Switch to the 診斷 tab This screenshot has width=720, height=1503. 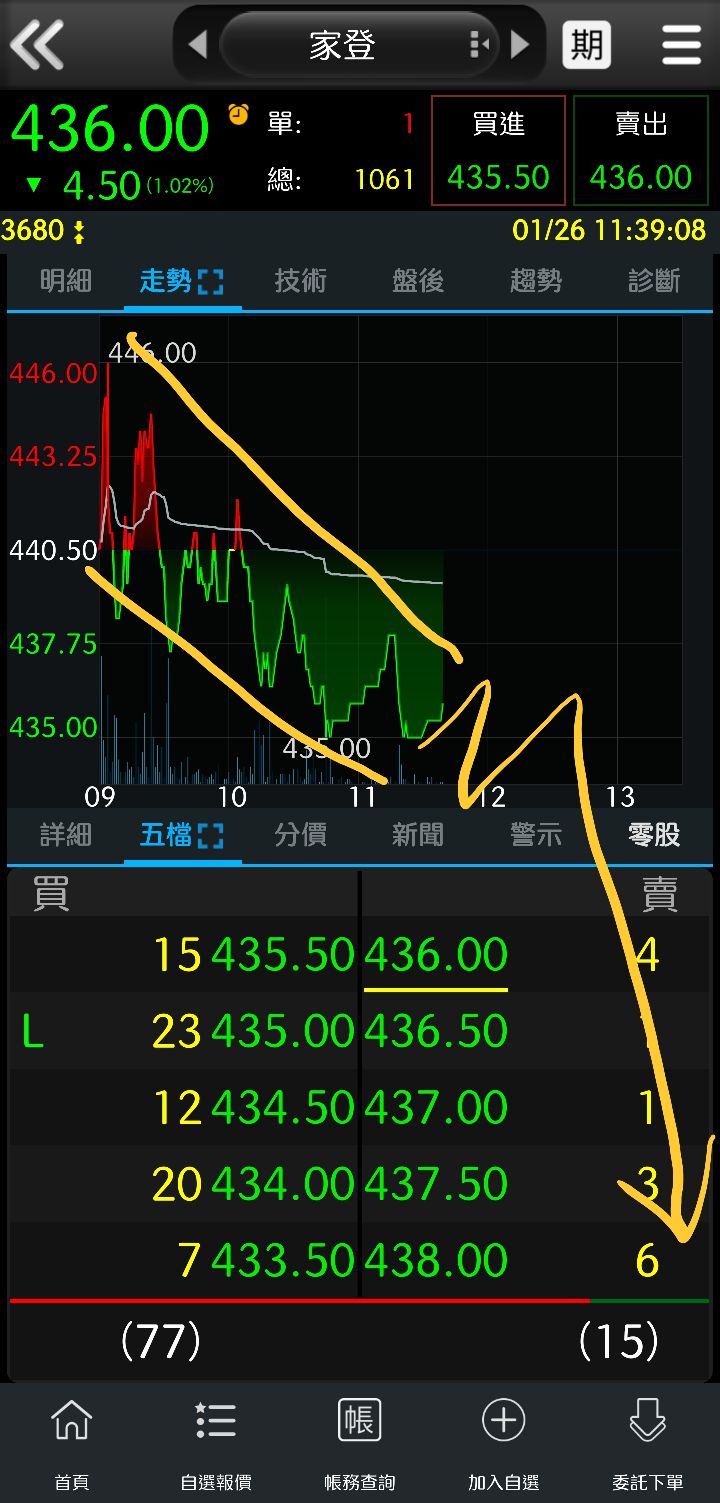point(654,281)
